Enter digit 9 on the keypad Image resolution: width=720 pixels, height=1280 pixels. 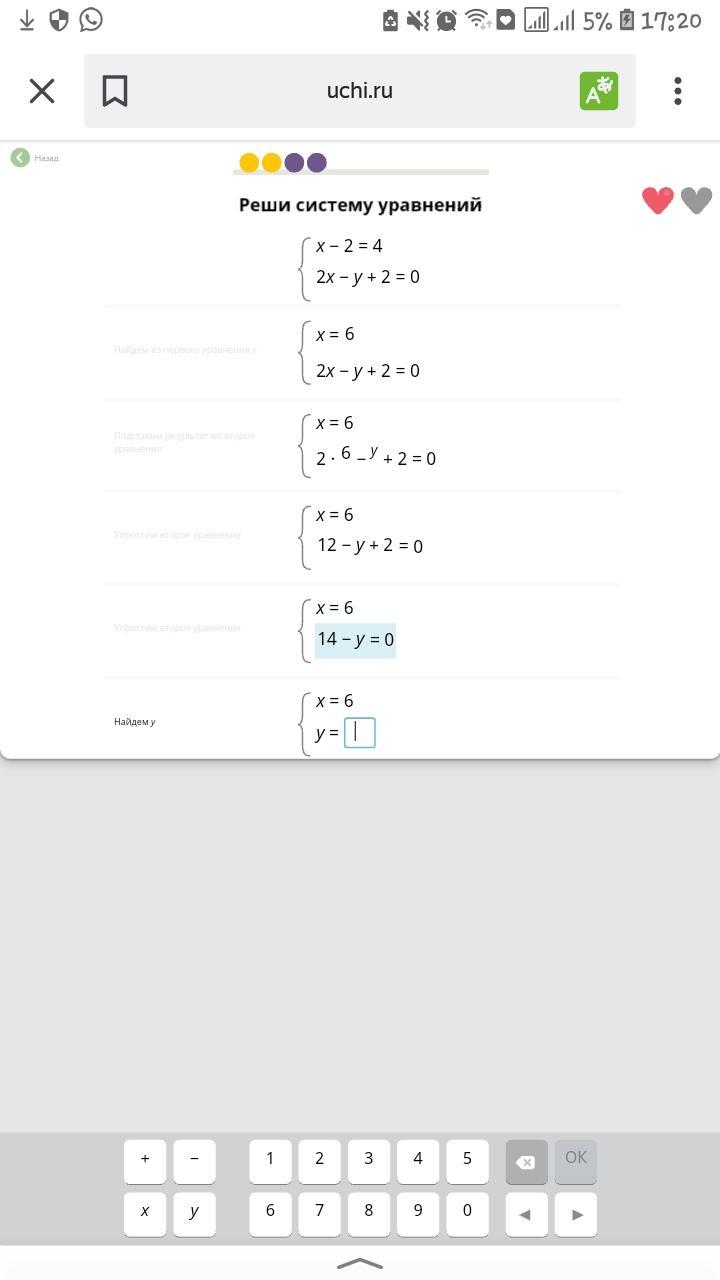click(x=418, y=1212)
